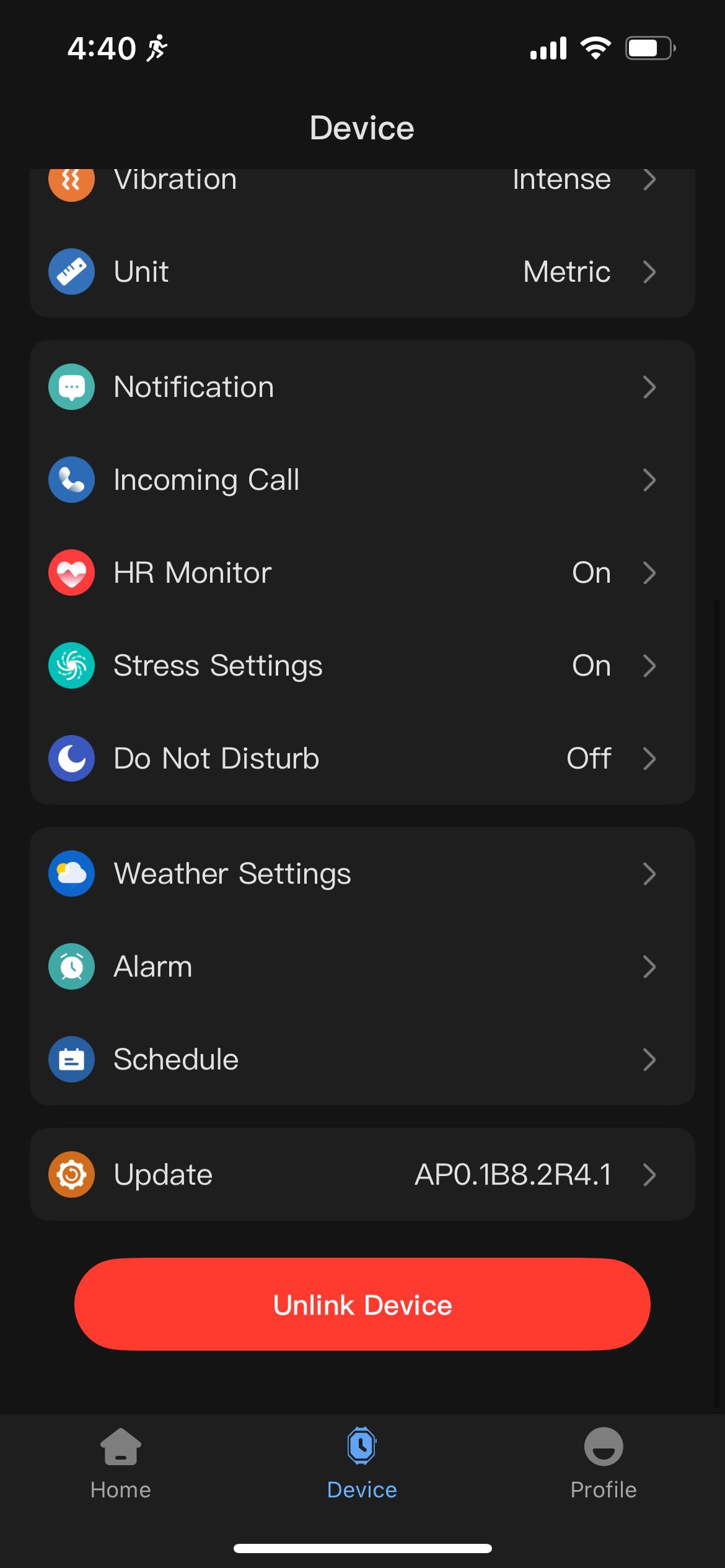Select the Device tab
The height and width of the screenshot is (1568, 725).
click(x=362, y=1463)
